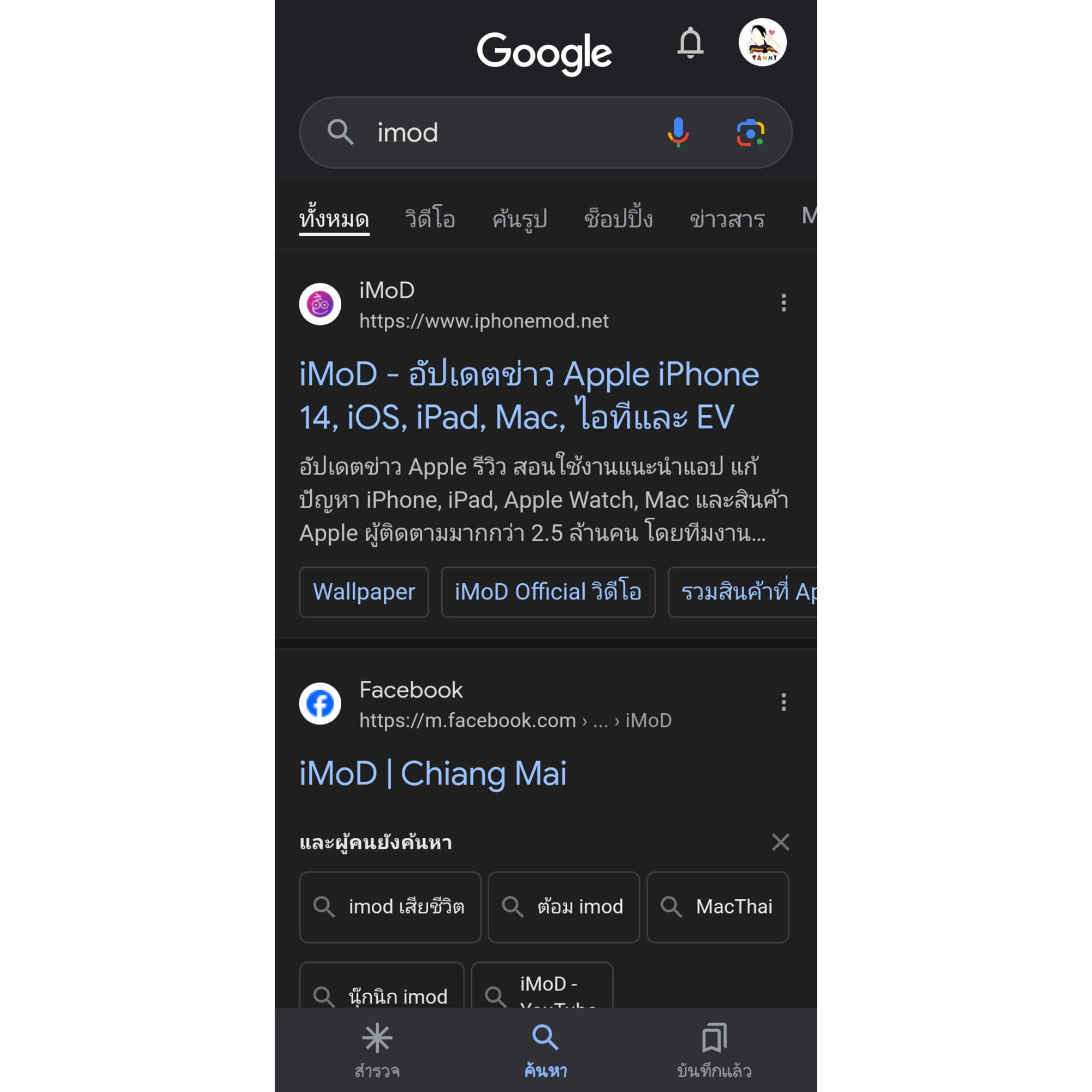Switch to the ค้นรูป tab
Image resolution: width=1092 pixels, height=1092 pixels.
tap(519, 219)
